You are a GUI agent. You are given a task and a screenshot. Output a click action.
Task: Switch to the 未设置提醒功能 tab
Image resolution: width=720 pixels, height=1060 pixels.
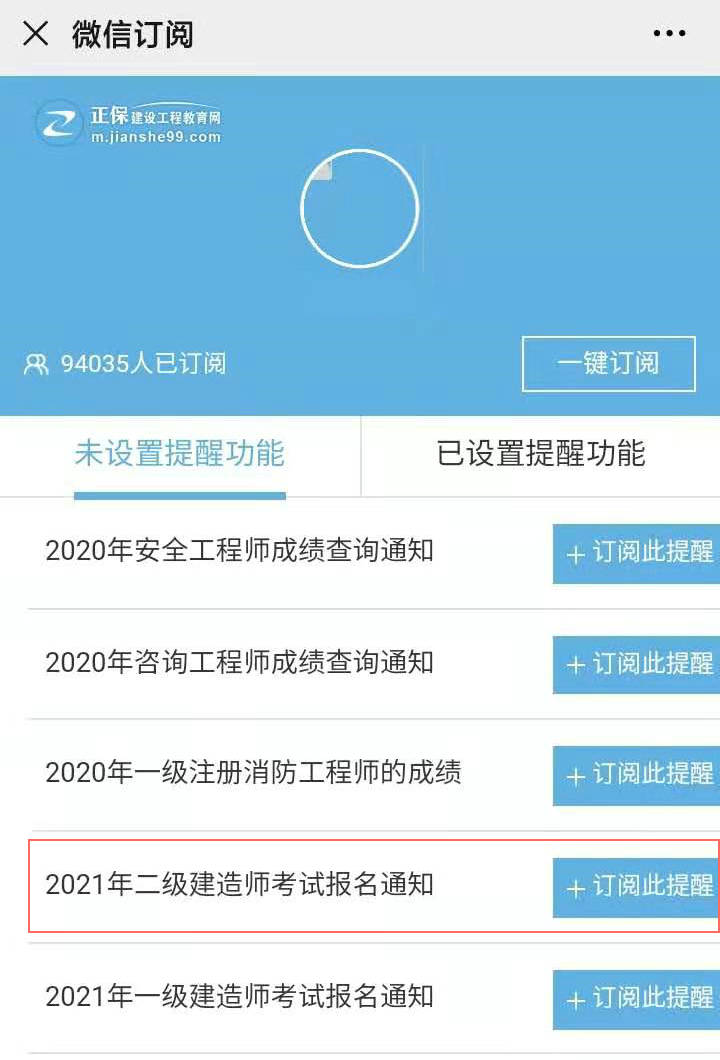(x=180, y=453)
